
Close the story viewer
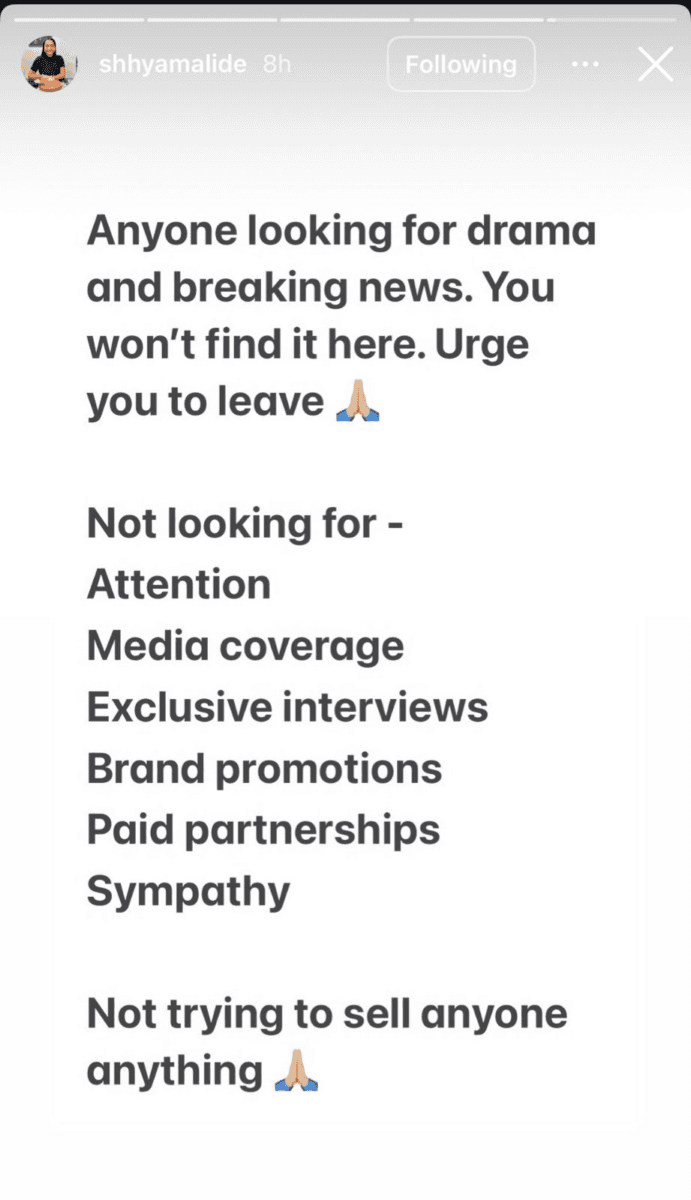click(655, 65)
